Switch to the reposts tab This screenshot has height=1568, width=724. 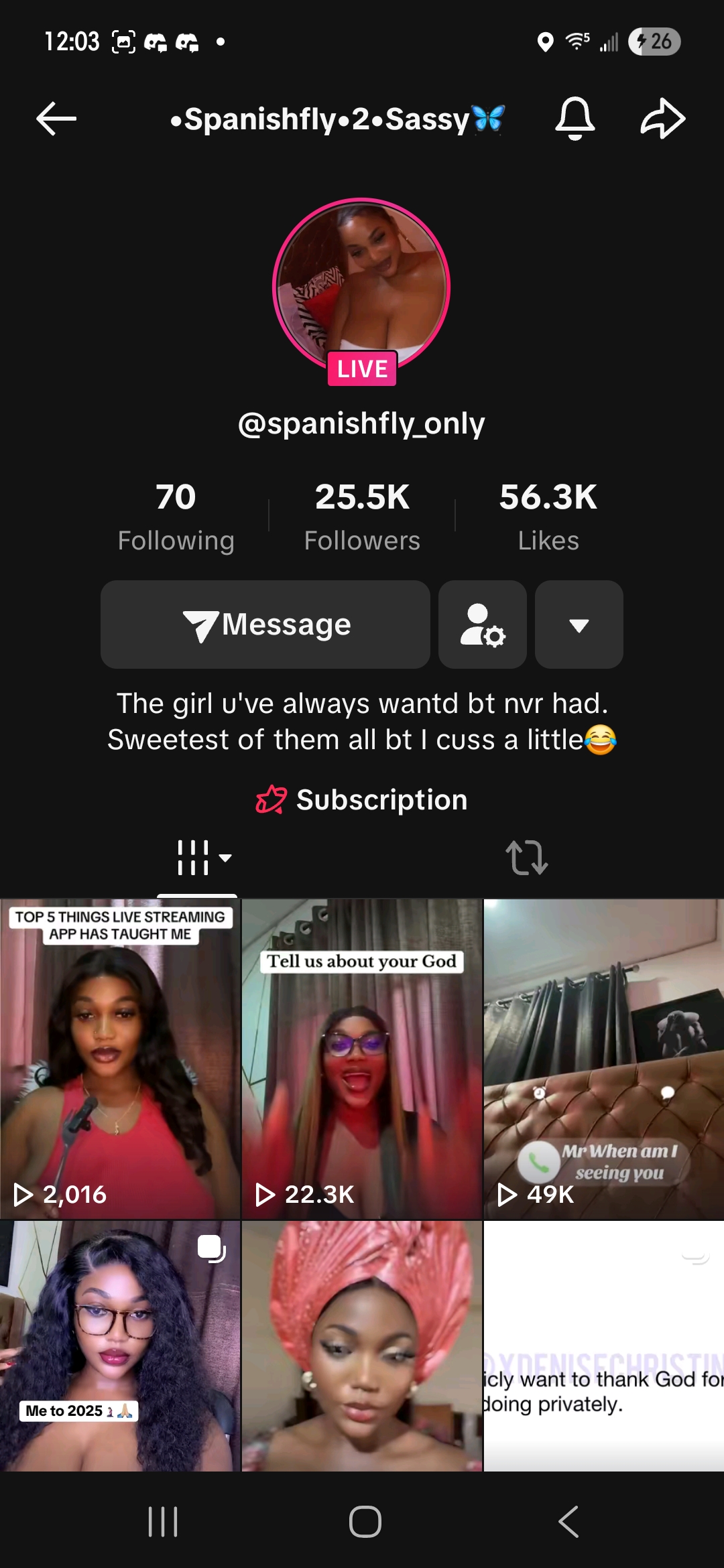click(x=527, y=858)
